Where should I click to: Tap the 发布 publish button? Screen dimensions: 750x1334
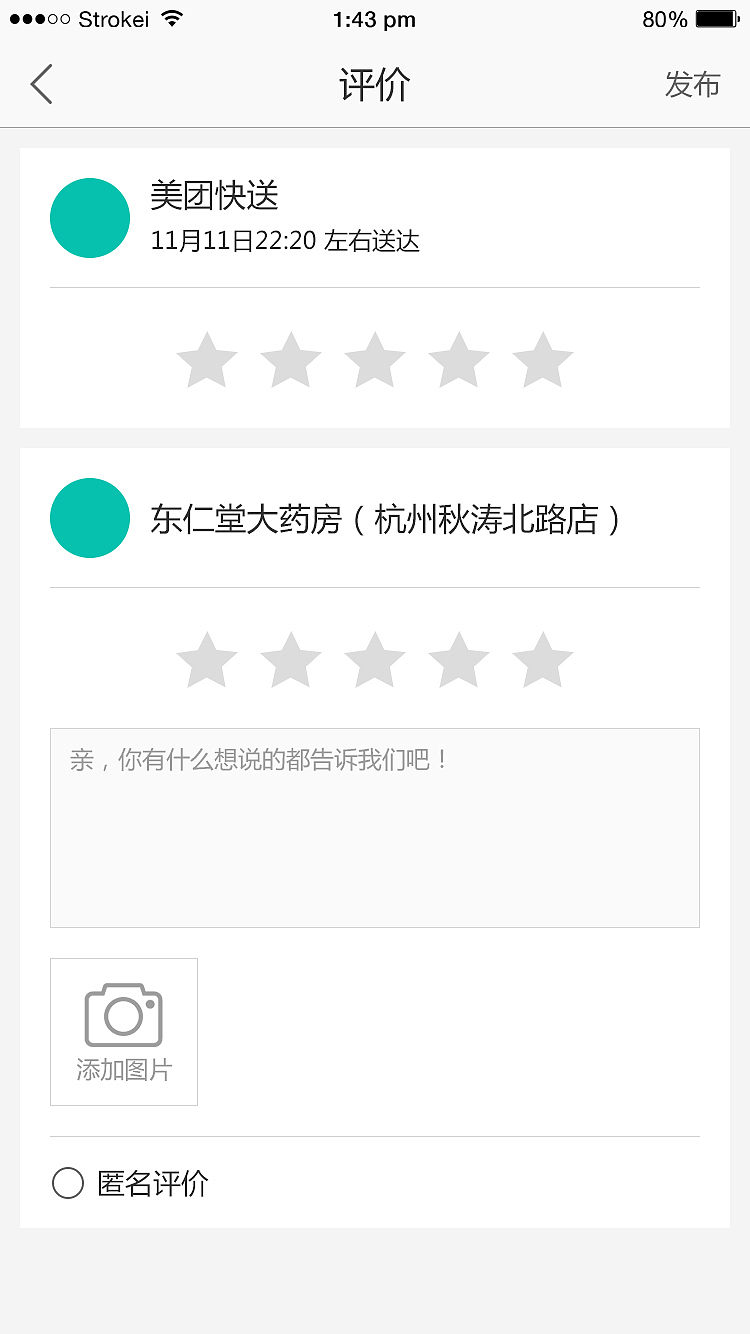tap(692, 86)
